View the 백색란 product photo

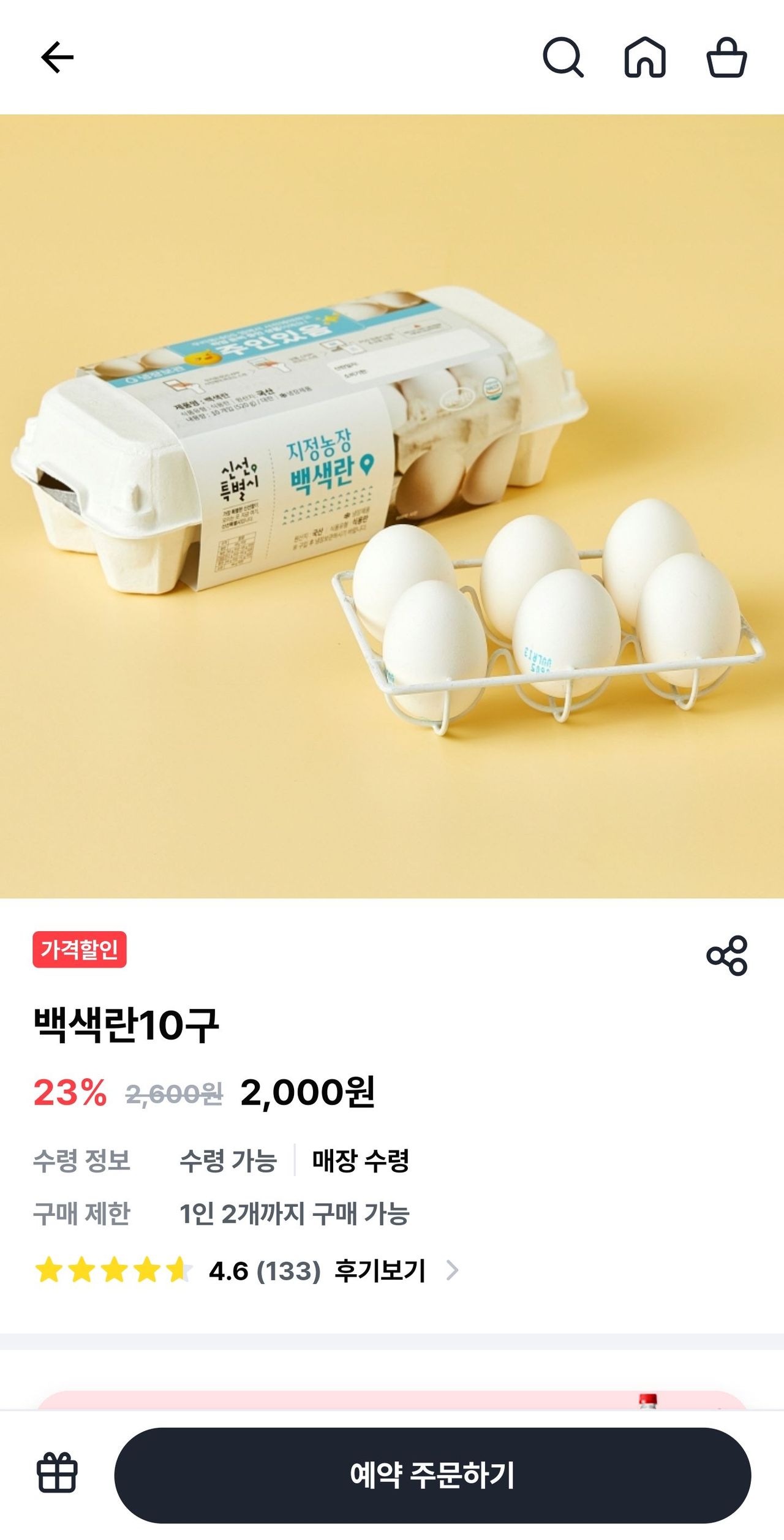[392, 506]
